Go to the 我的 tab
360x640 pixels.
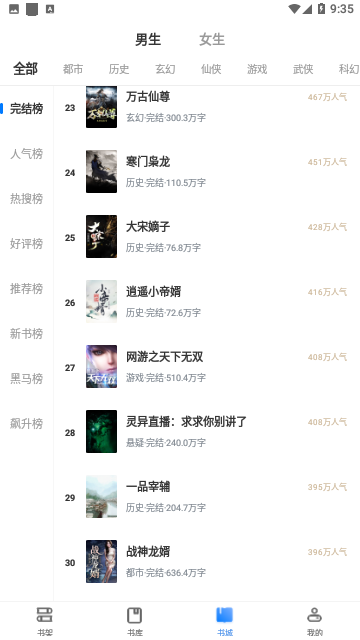315,620
